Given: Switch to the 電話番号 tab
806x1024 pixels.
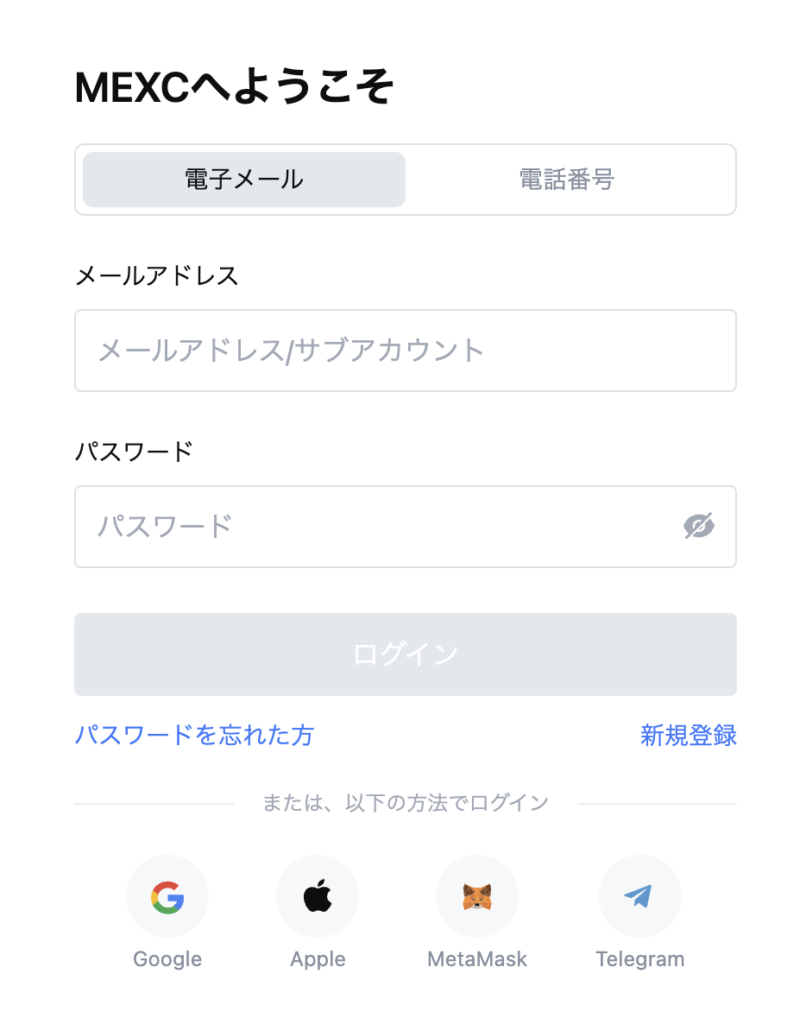Looking at the screenshot, I should pos(568,179).
